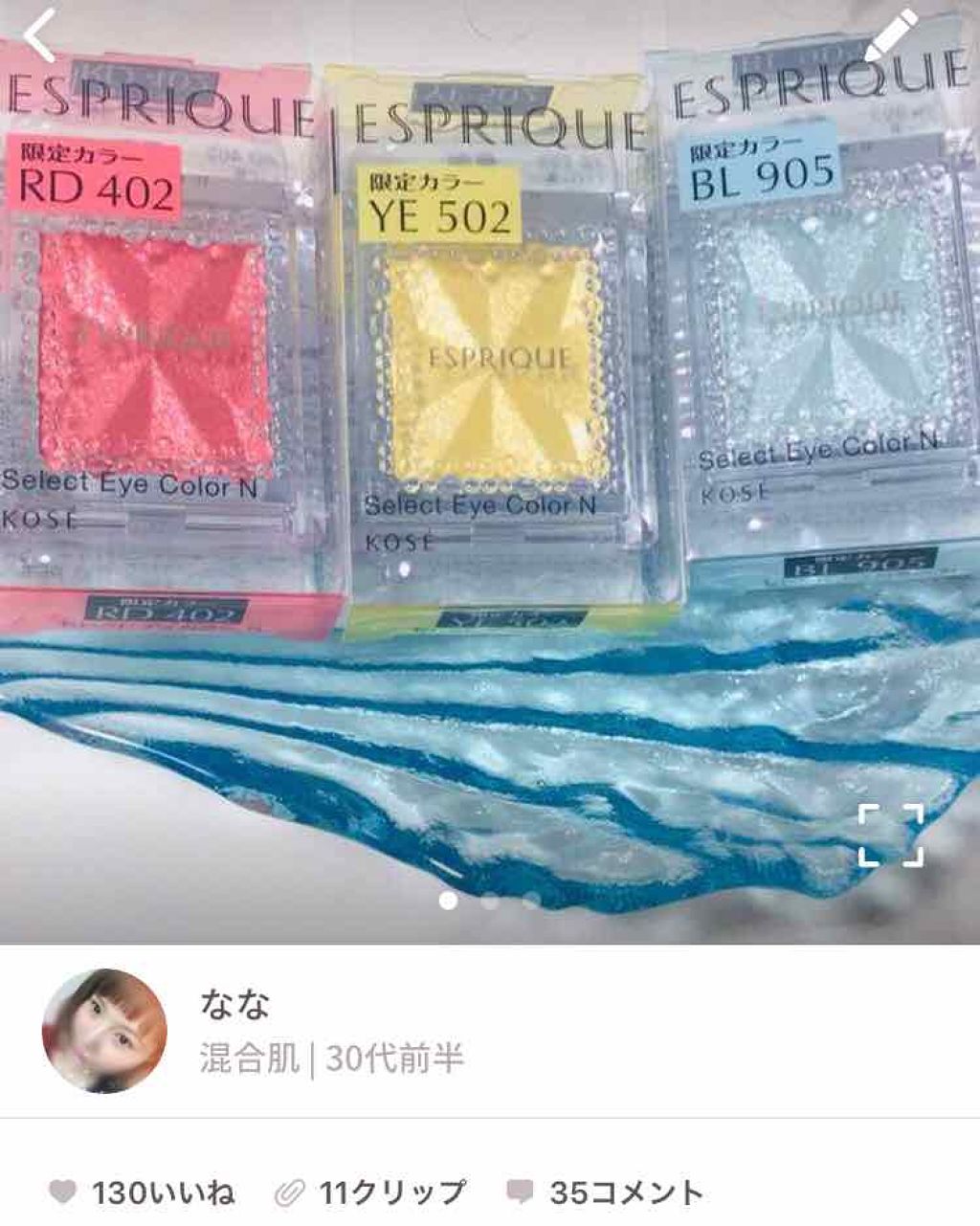Clip the post via 11クリップ
This screenshot has height=1226, width=980.
370,1193
